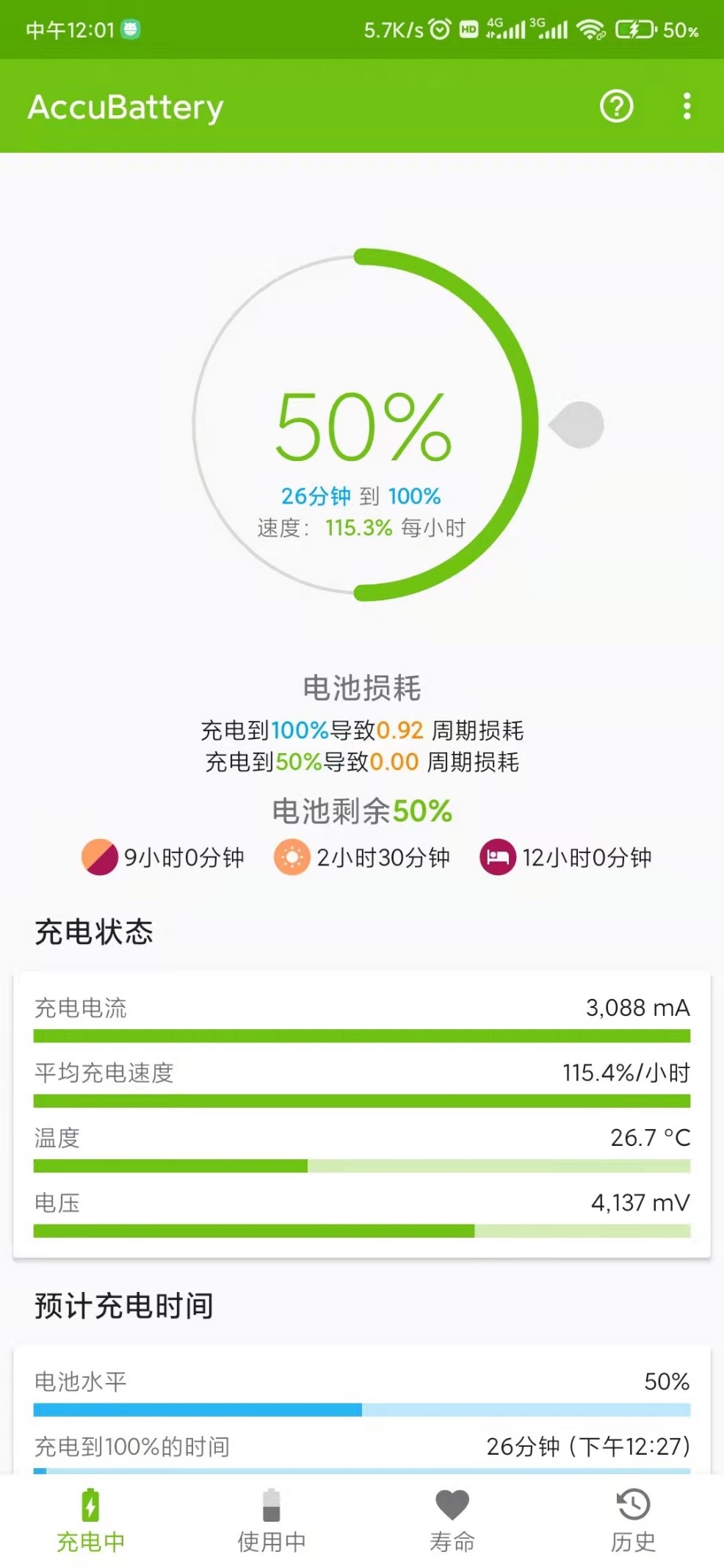Open the help question mark icon

coord(616,106)
